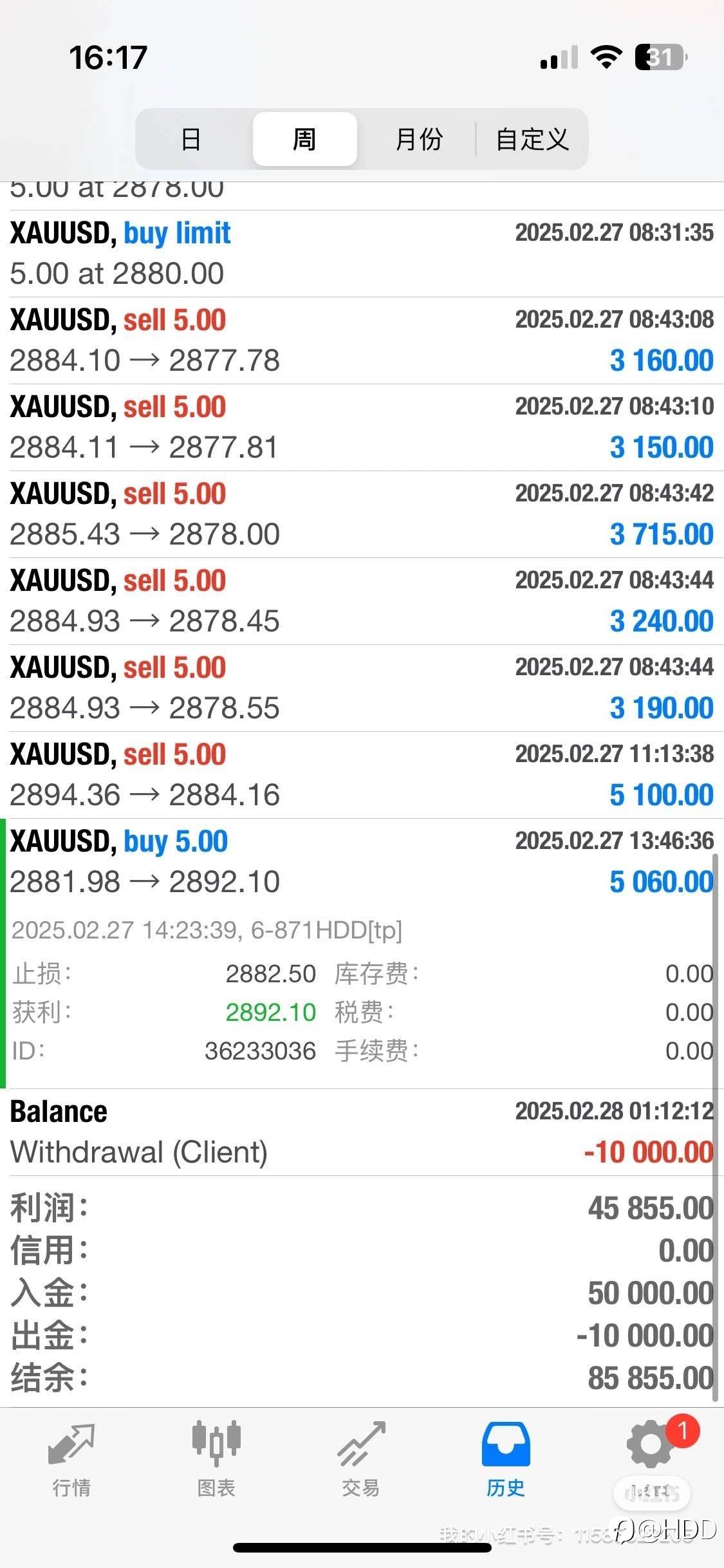Expand the sell trade with profit 3 240.00

362,601
